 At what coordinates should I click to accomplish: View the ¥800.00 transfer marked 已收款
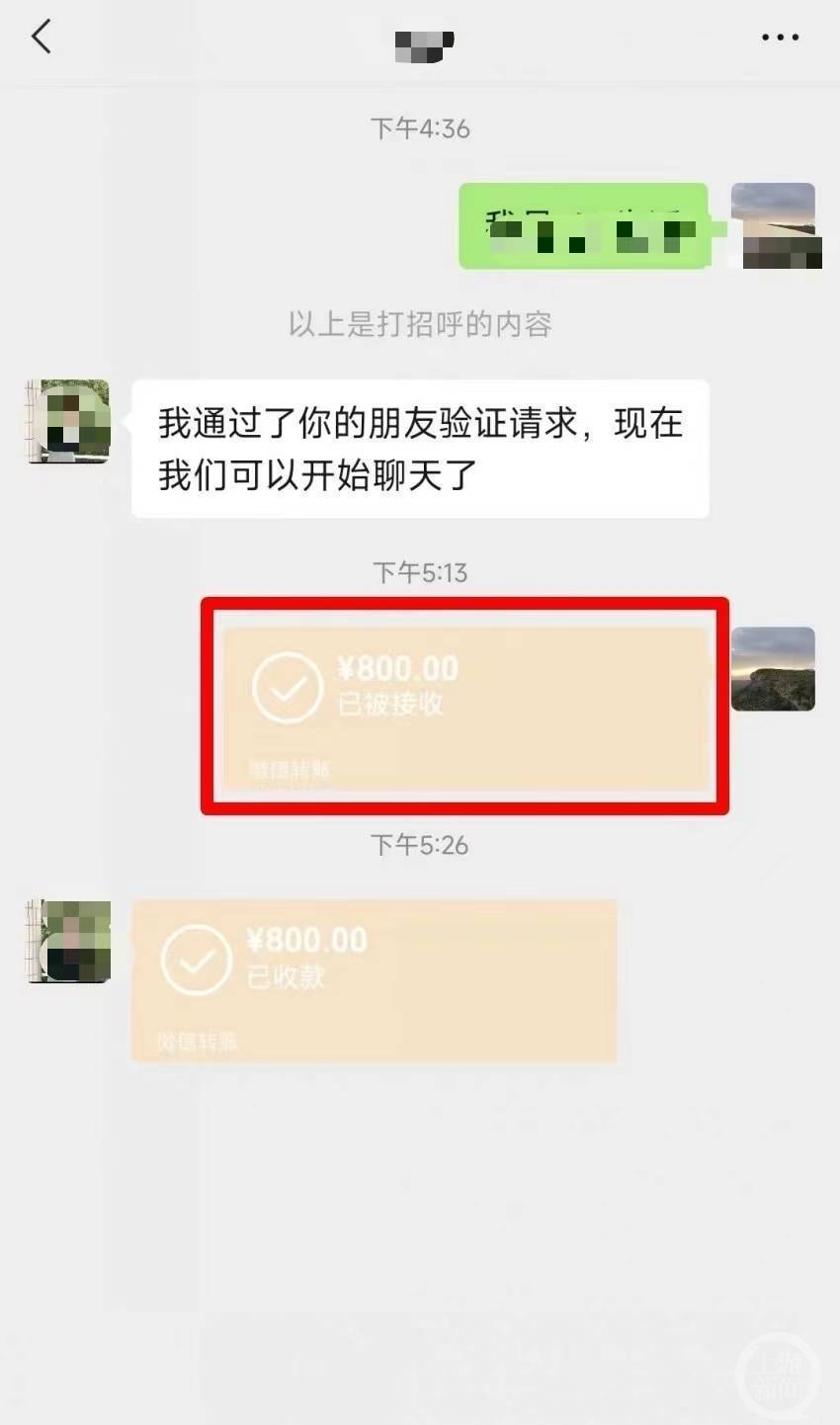(374, 979)
